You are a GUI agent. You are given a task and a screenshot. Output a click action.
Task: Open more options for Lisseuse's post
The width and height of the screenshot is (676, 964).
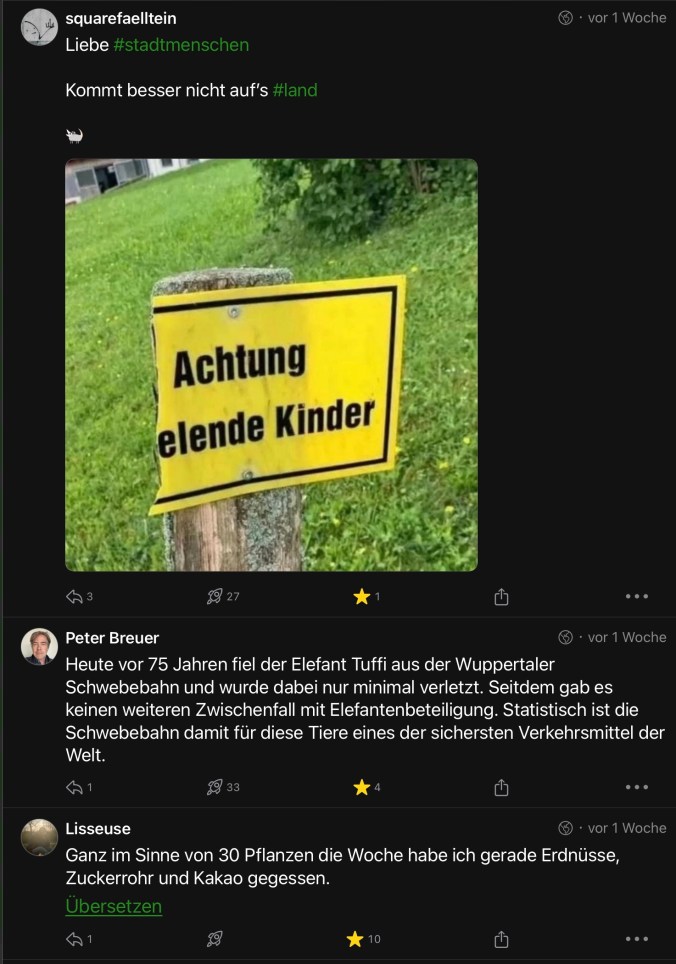(x=637, y=939)
